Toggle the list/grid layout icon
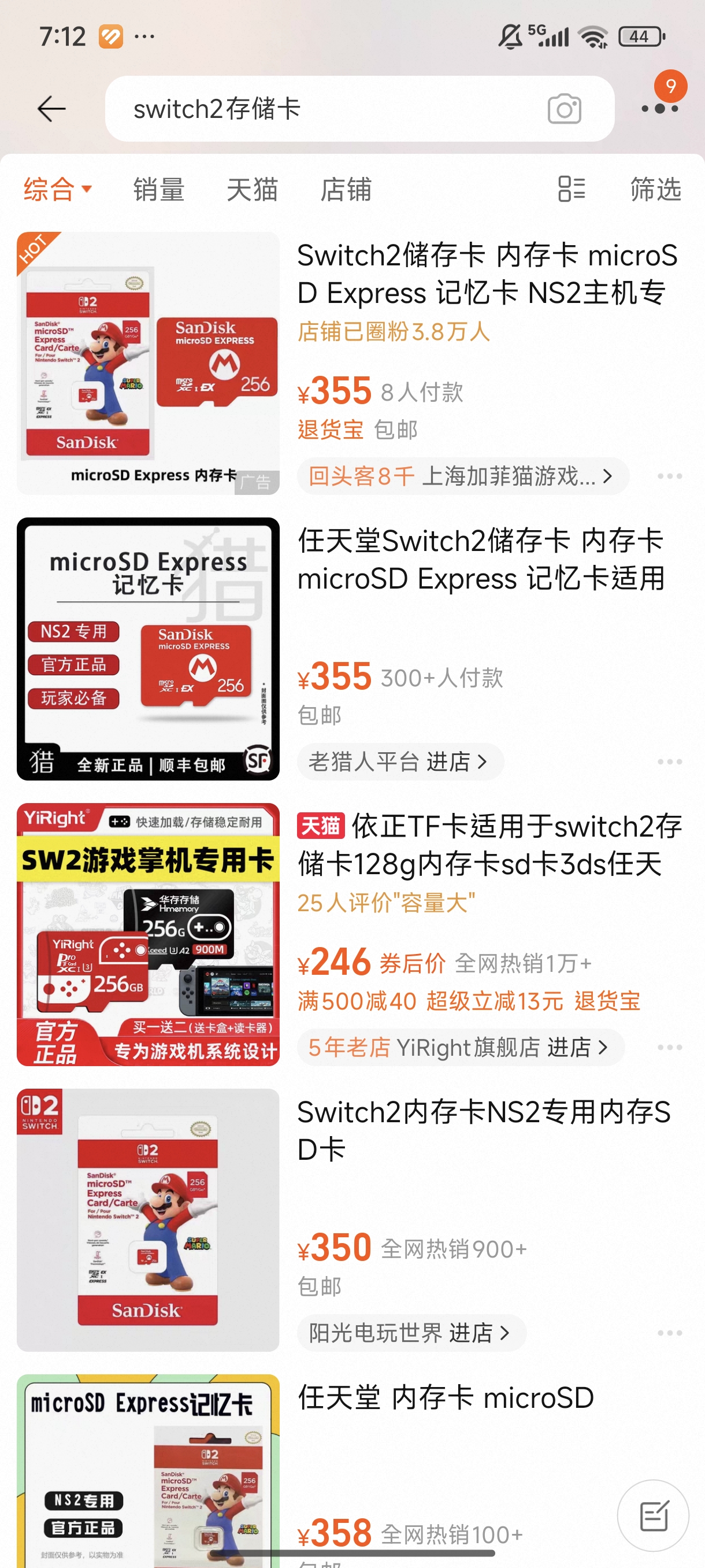705x1568 pixels. 571,188
